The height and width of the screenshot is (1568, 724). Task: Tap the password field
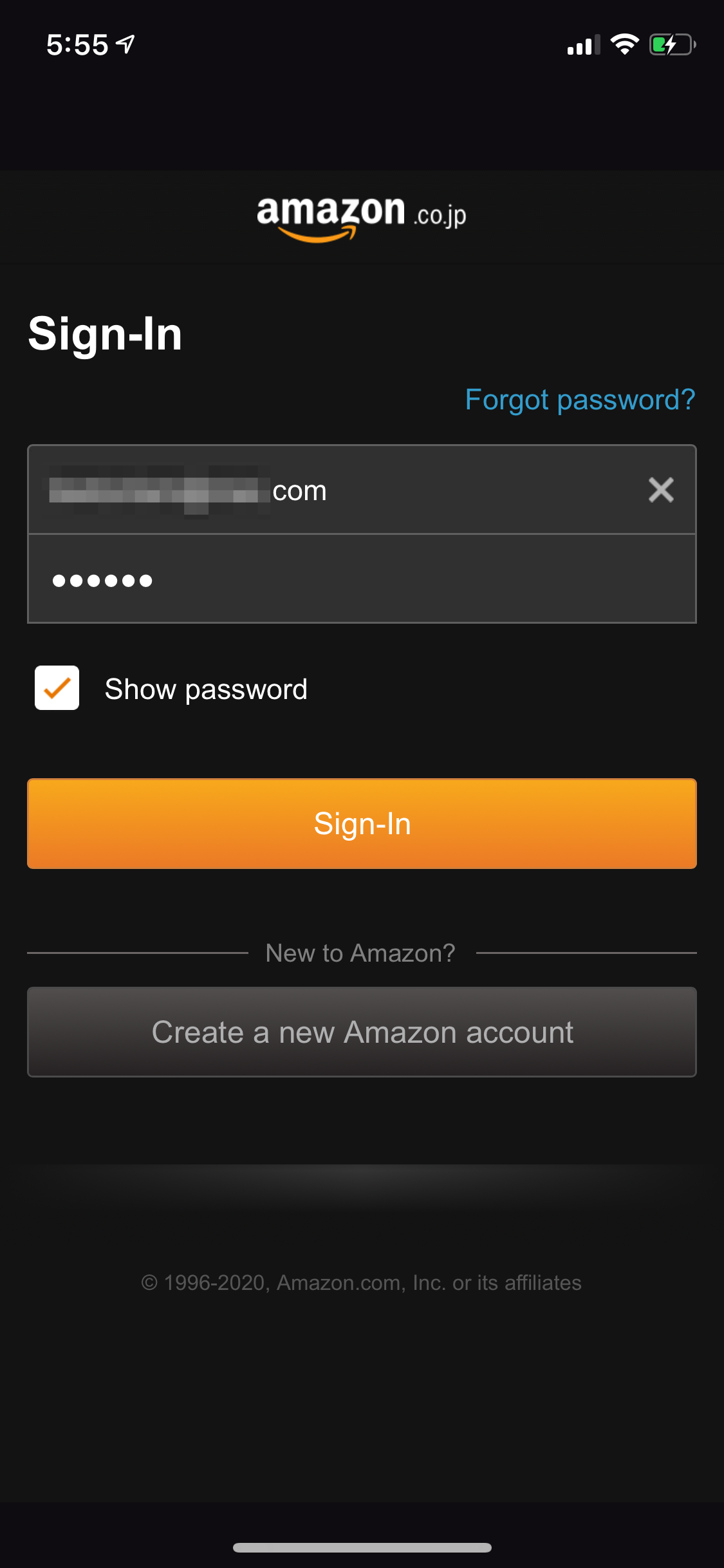point(362,579)
